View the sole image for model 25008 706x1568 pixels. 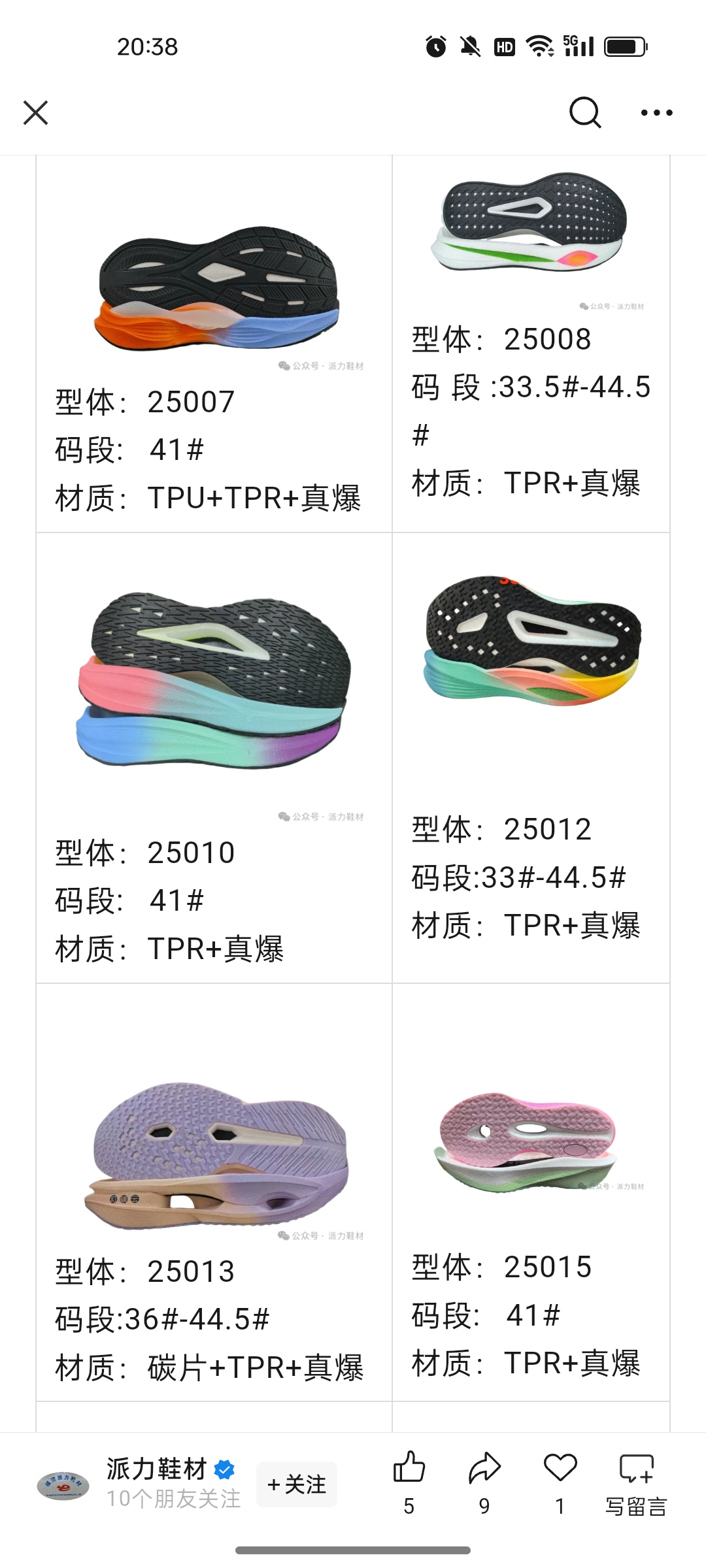pyautogui.click(x=528, y=222)
